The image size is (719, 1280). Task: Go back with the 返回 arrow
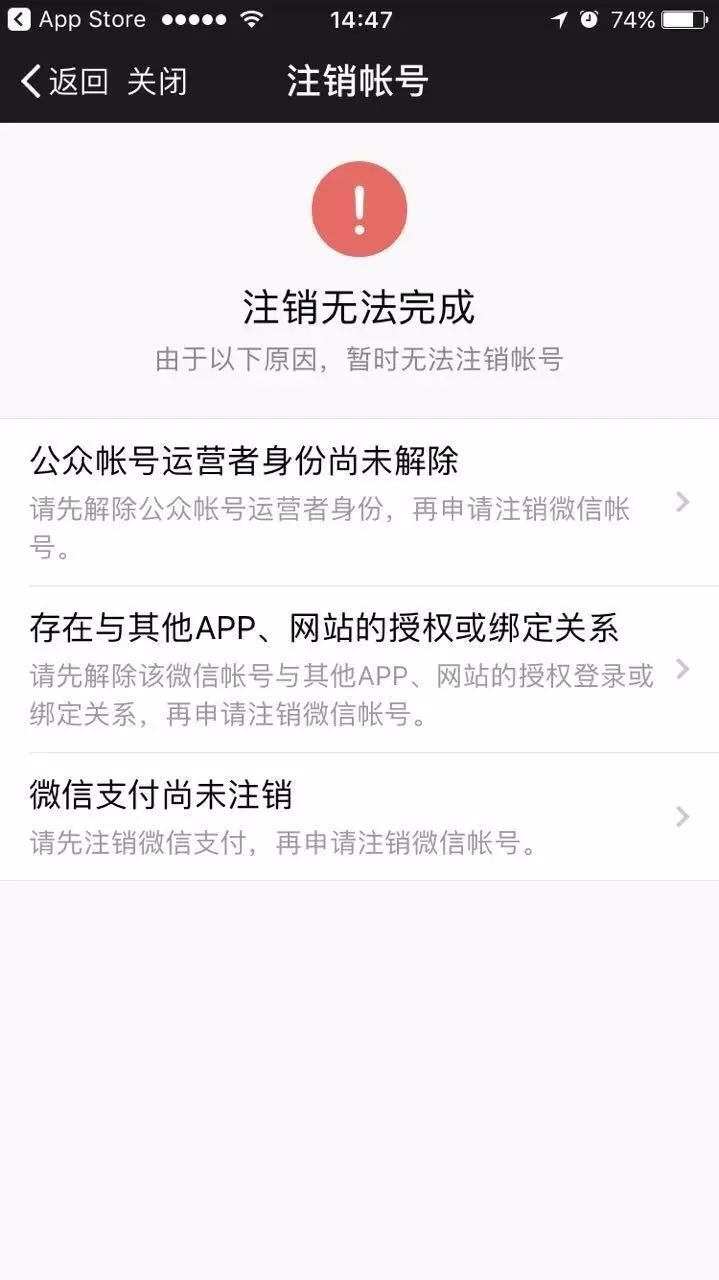click(64, 81)
